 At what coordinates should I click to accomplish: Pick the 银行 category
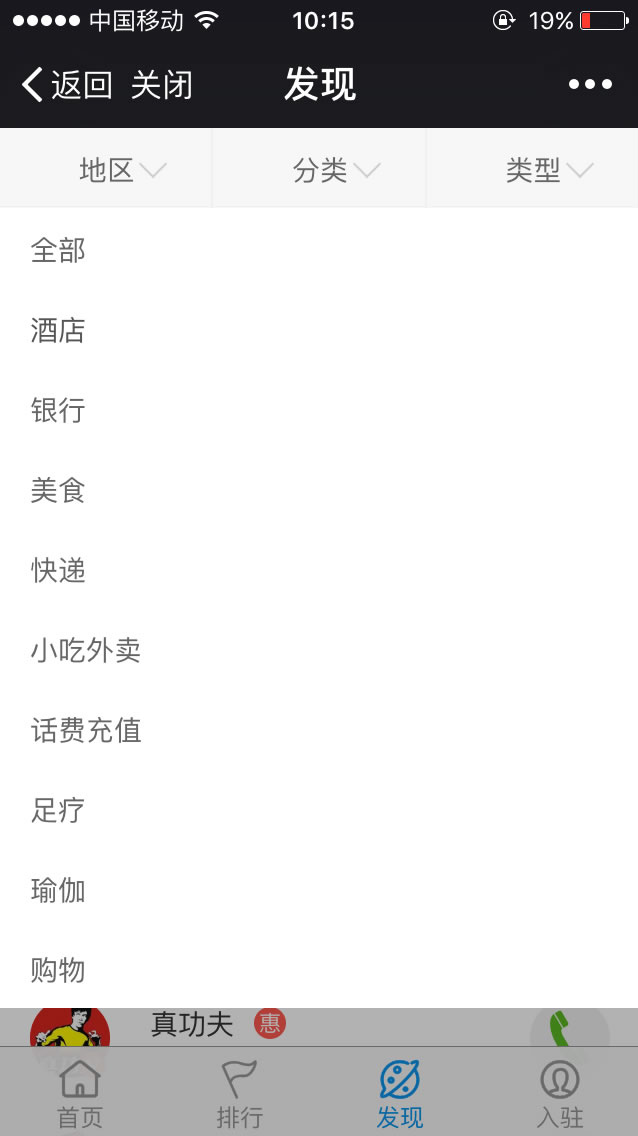(58, 410)
